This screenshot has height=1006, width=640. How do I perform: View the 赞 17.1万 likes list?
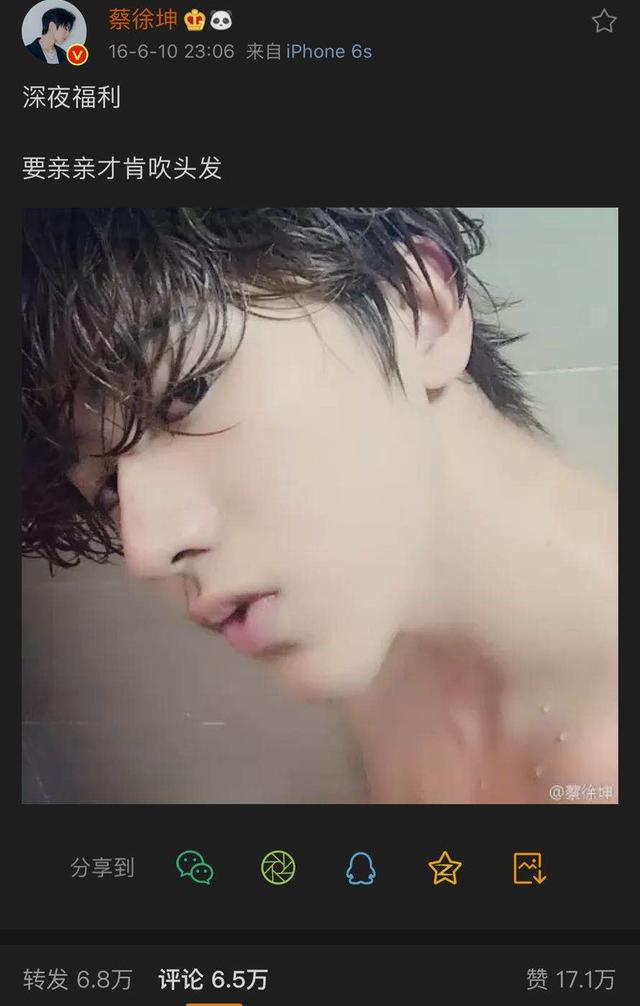click(x=570, y=979)
